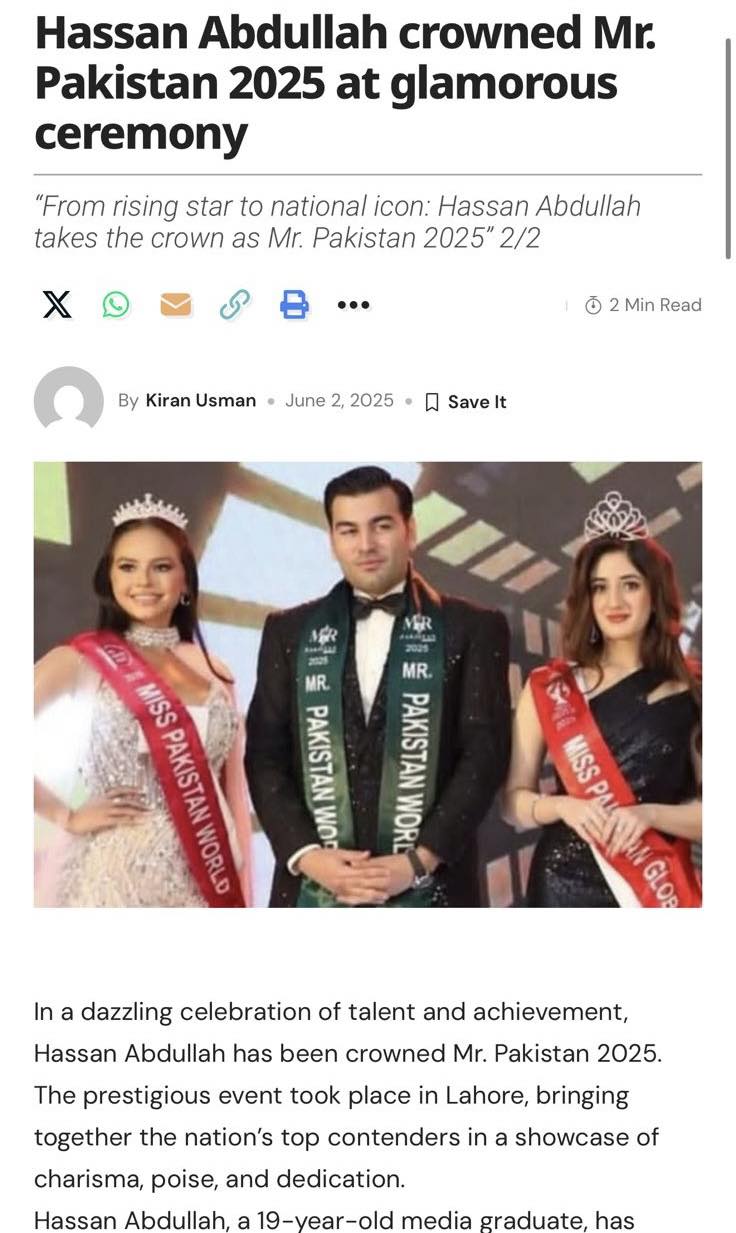This screenshot has width=736, height=1233.
Task: Share the article via WhatsApp
Action: pos(116,304)
